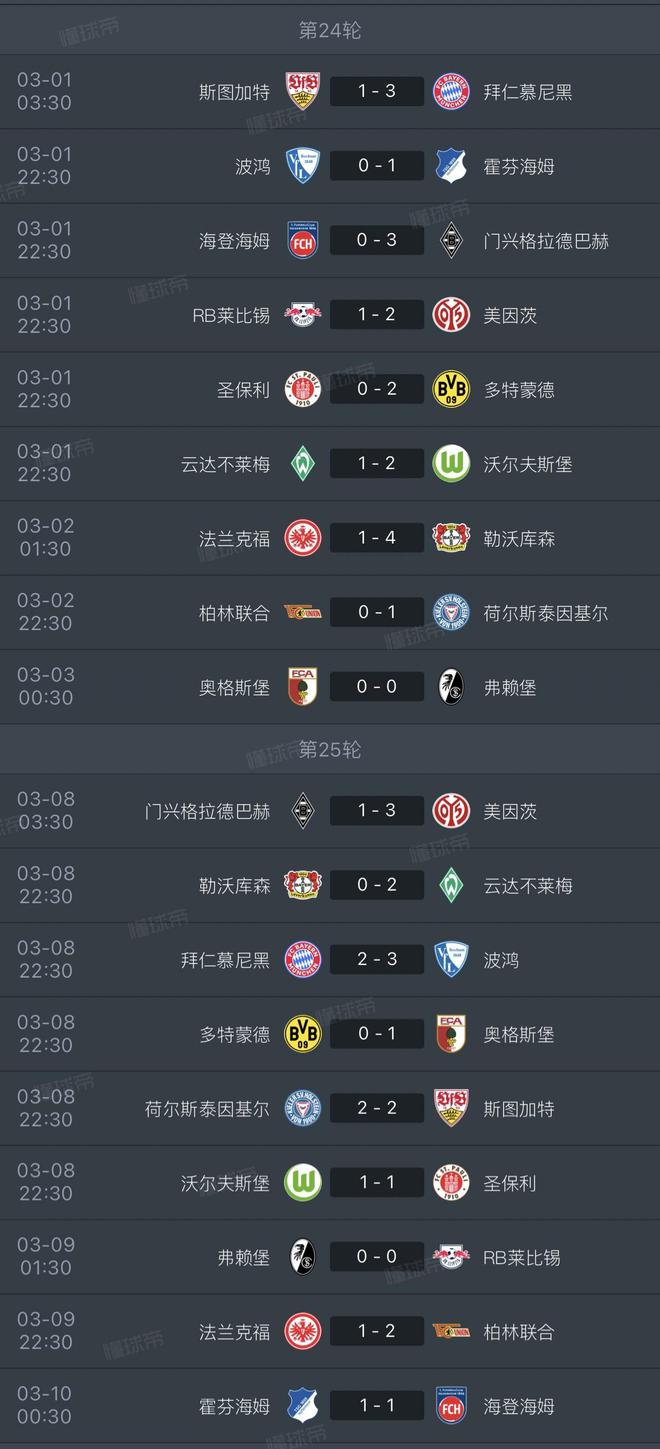Open the Bayern Munich vs Bochum 2-3 match
This screenshot has height=1449, width=660.
pos(377,960)
